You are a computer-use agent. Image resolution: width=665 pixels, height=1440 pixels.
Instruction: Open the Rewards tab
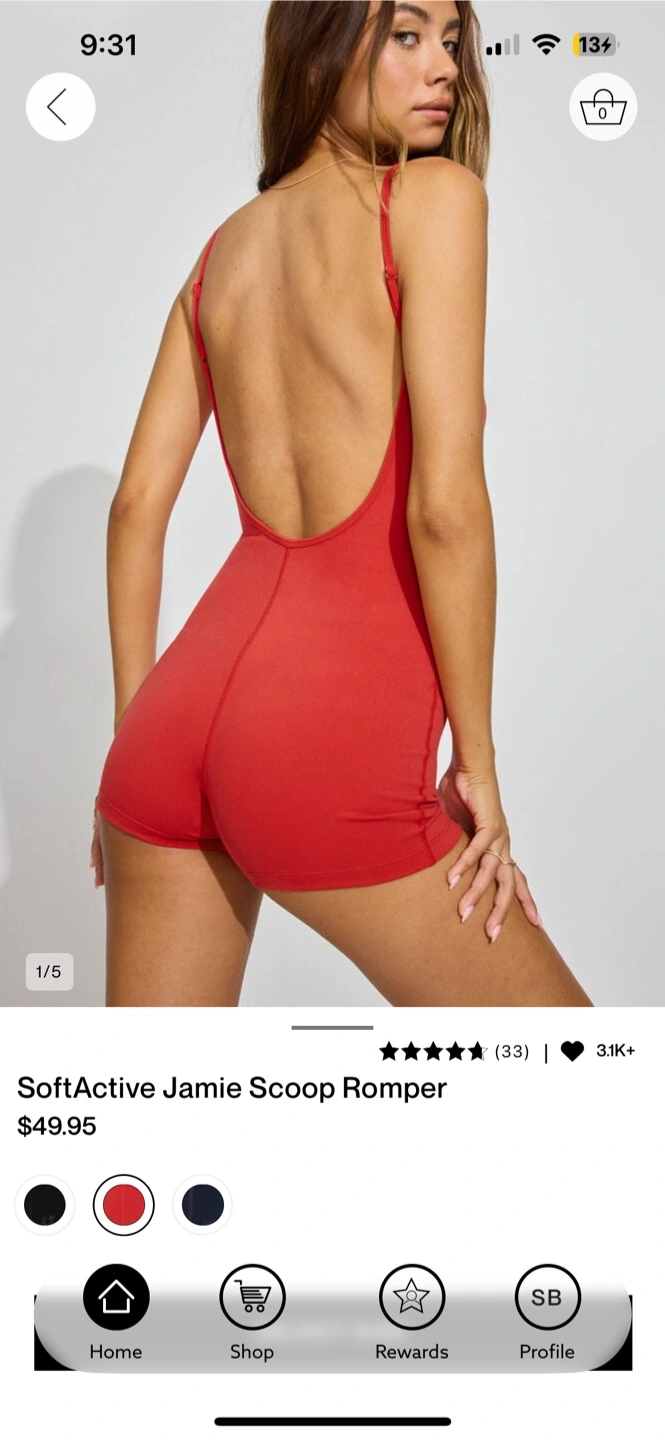tap(411, 1313)
